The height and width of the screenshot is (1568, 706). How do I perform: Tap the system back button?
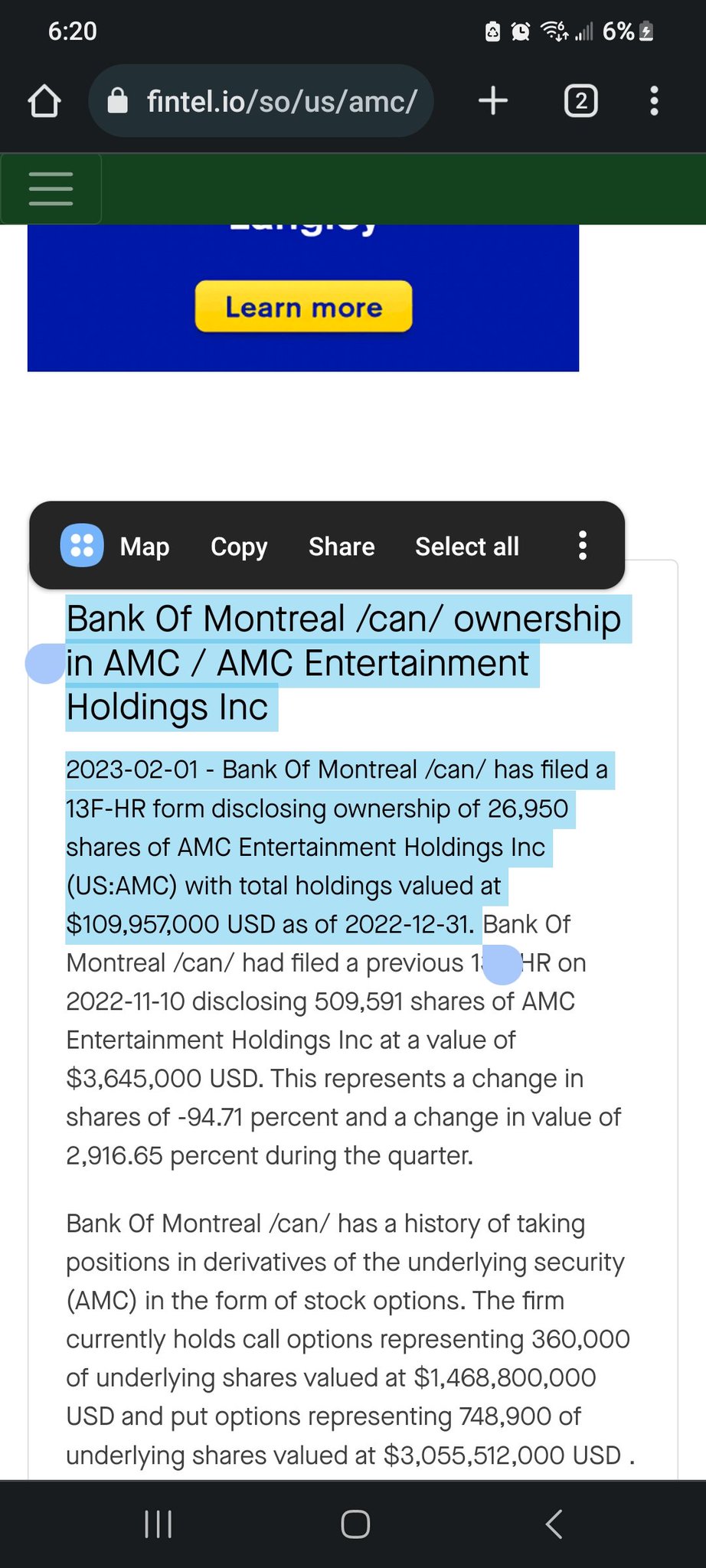554,1524
